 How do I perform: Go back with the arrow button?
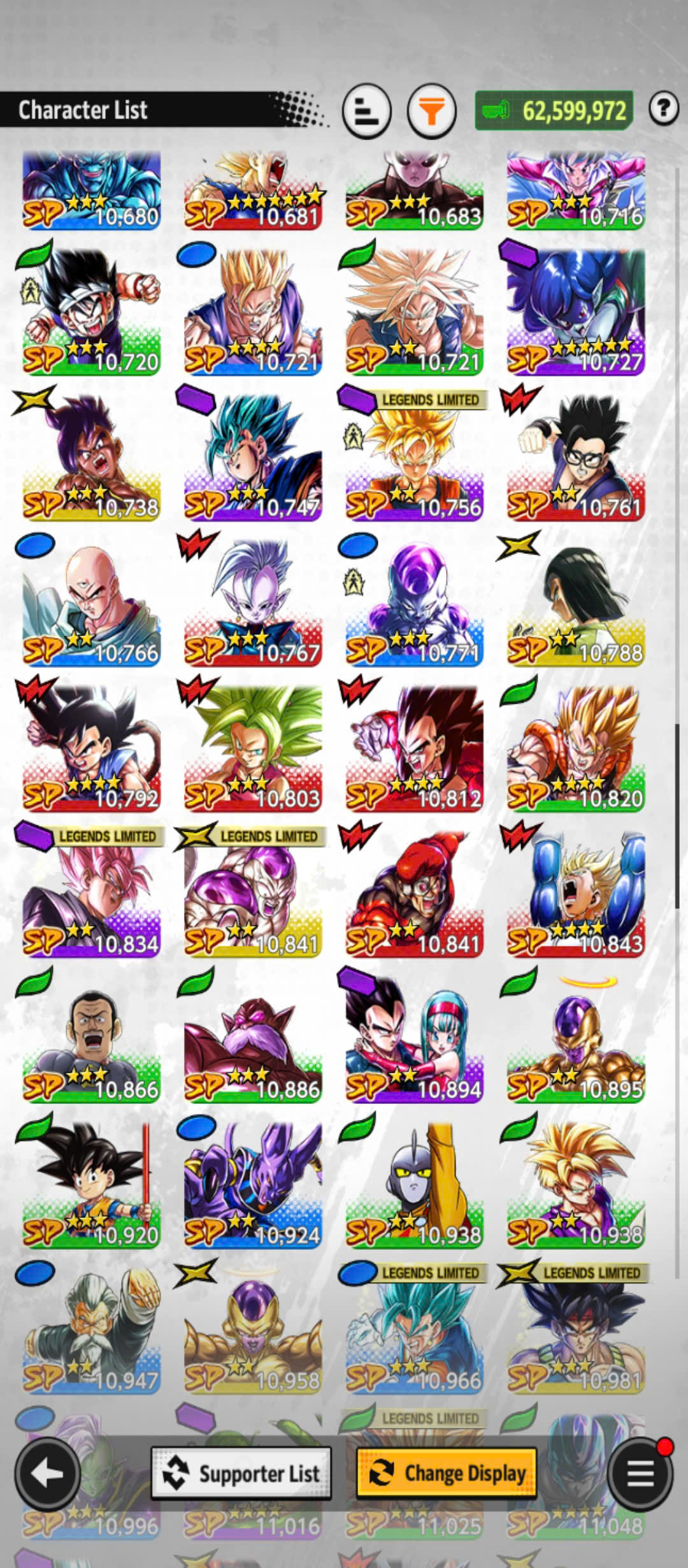coord(47,1474)
